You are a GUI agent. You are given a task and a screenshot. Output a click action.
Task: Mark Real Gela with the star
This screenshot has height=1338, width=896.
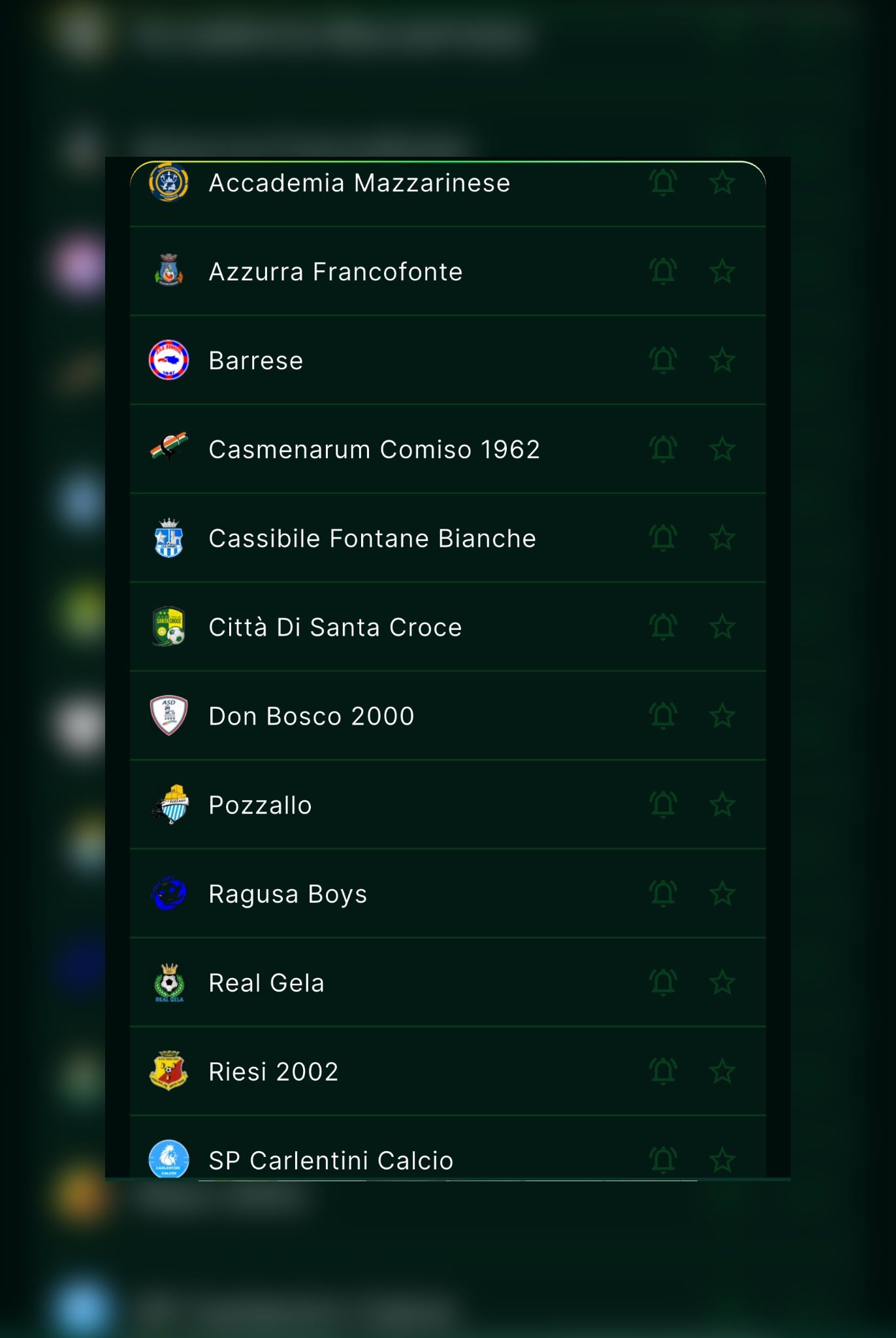[x=722, y=982]
